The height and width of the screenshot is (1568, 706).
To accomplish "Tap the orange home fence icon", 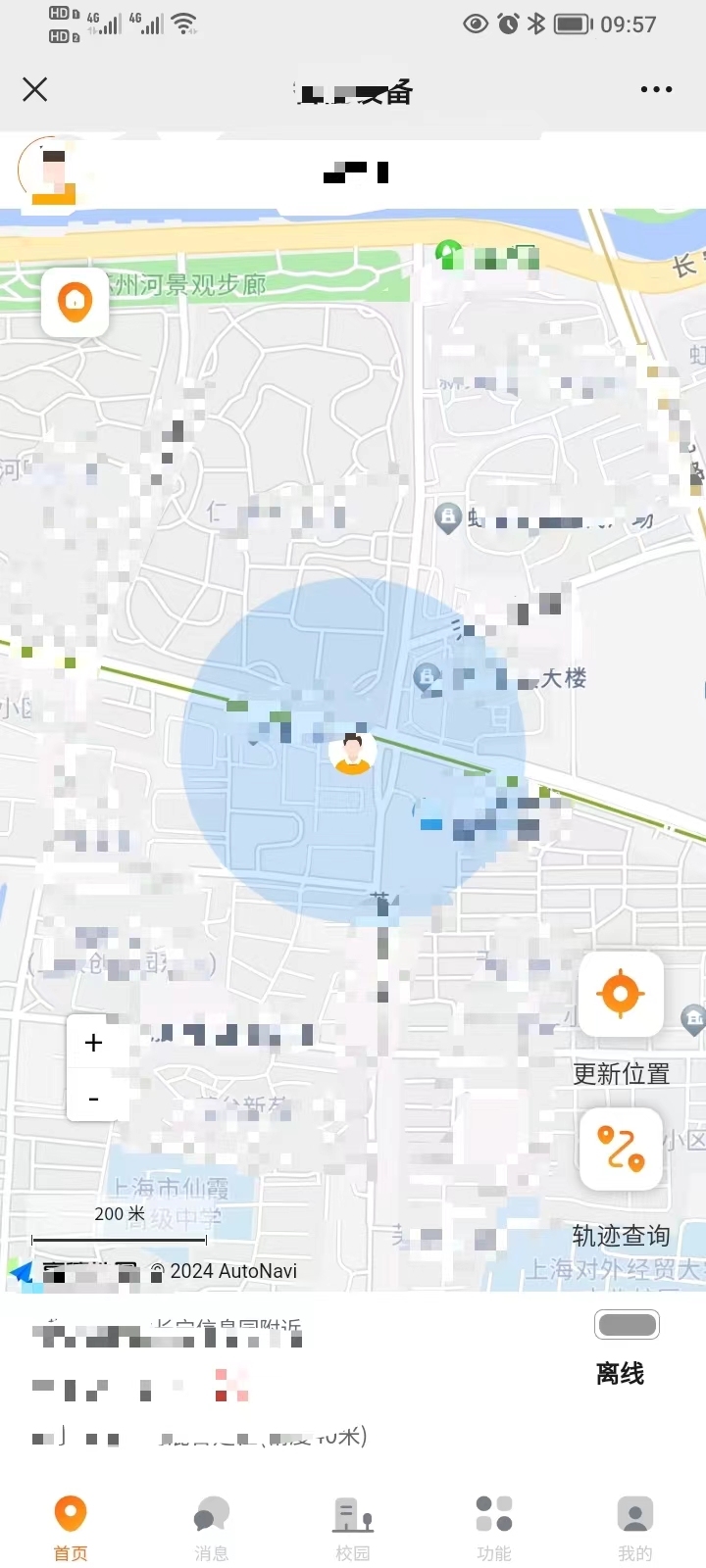I will point(76,302).
